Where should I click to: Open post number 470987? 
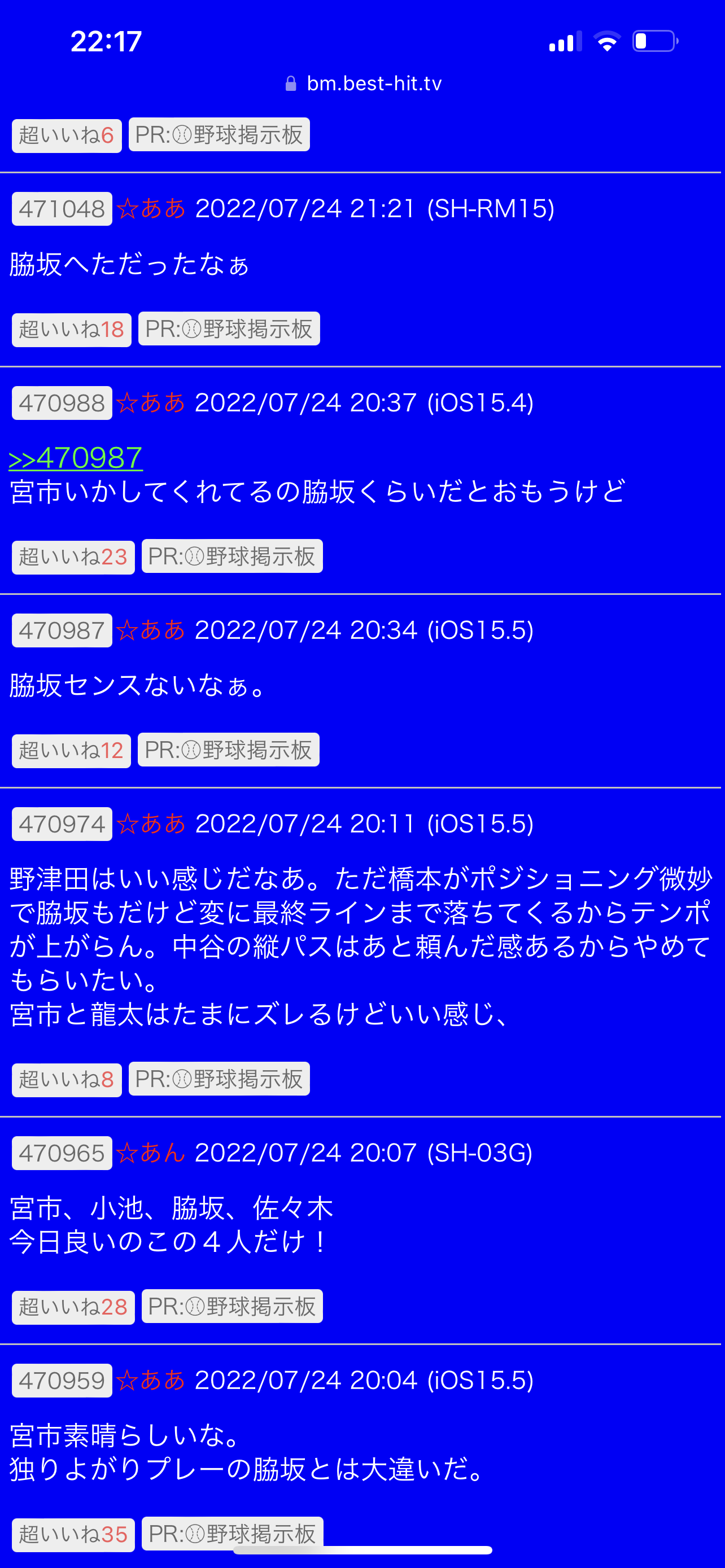62,630
